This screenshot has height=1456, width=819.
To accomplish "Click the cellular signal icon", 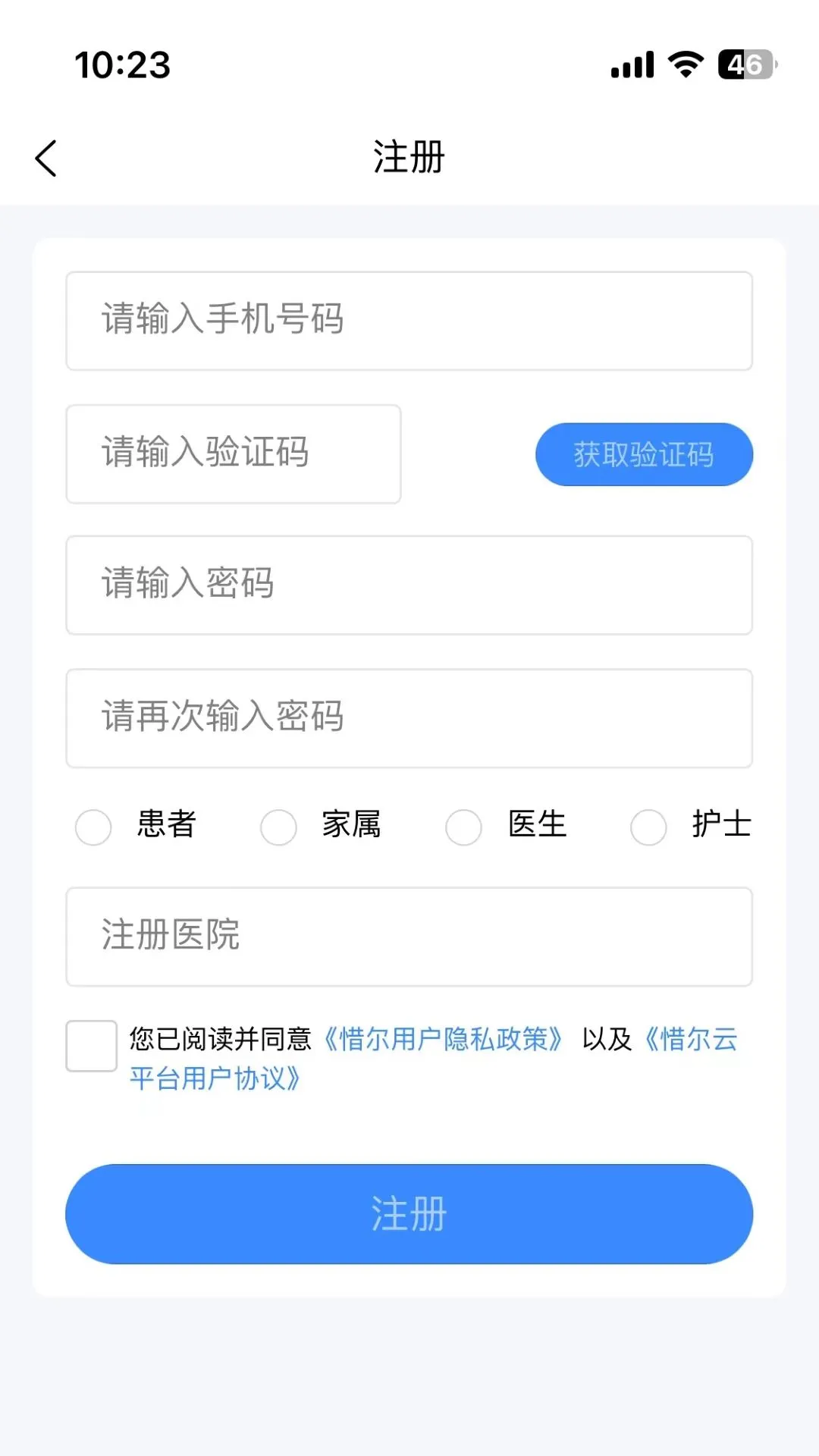I will click(x=631, y=66).
